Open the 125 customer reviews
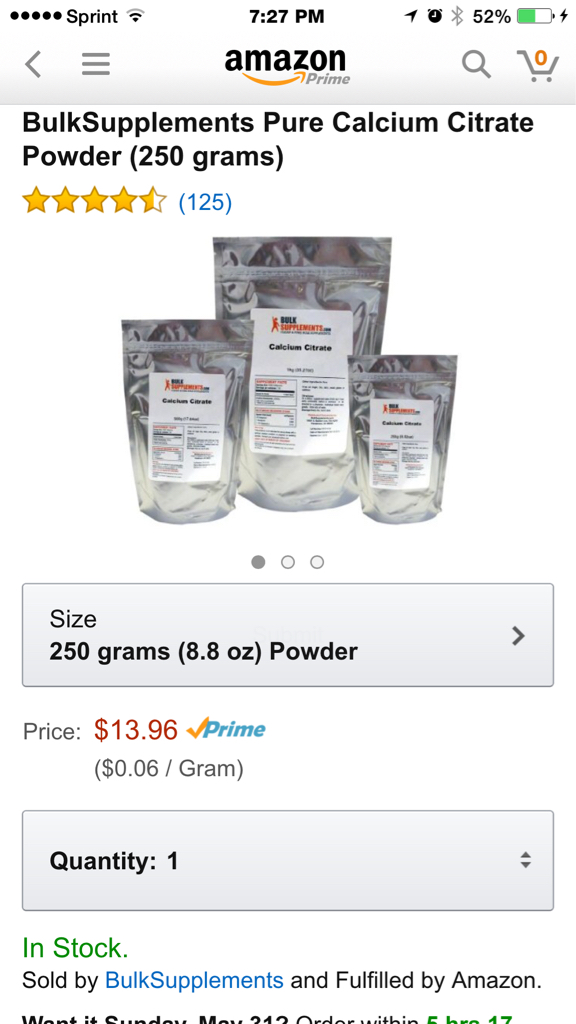Image resolution: width=576 pixels, height=1024 pixels. (x=205, y=202)
